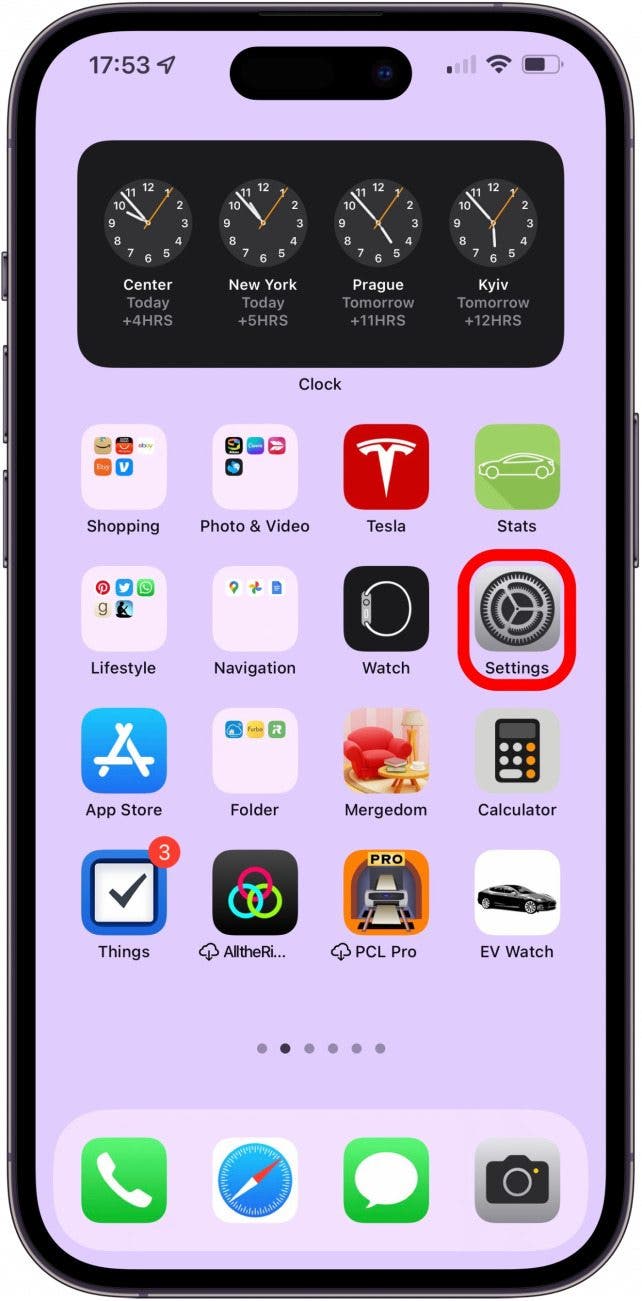642x1301 pixels.
Task: Open the EV Watch app
Action: pyautogui.click(x=517, y=893)
